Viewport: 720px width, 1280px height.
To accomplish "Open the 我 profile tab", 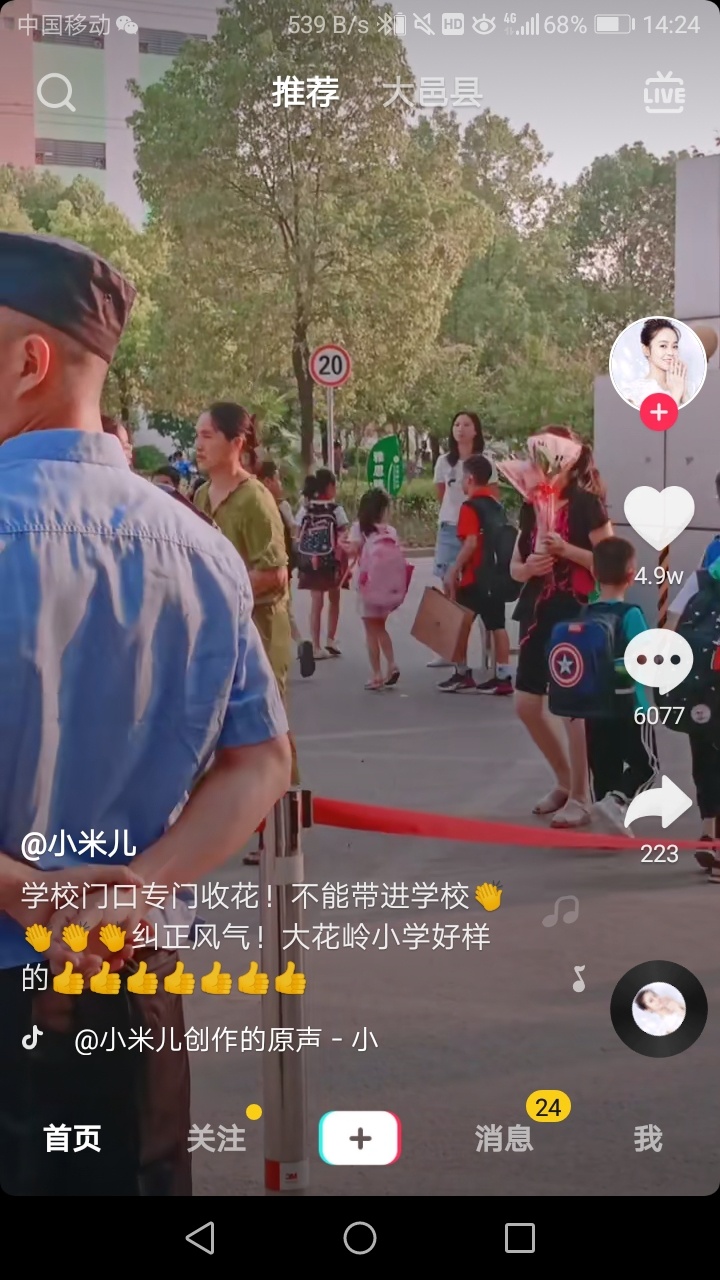I will coord(648,1138).
